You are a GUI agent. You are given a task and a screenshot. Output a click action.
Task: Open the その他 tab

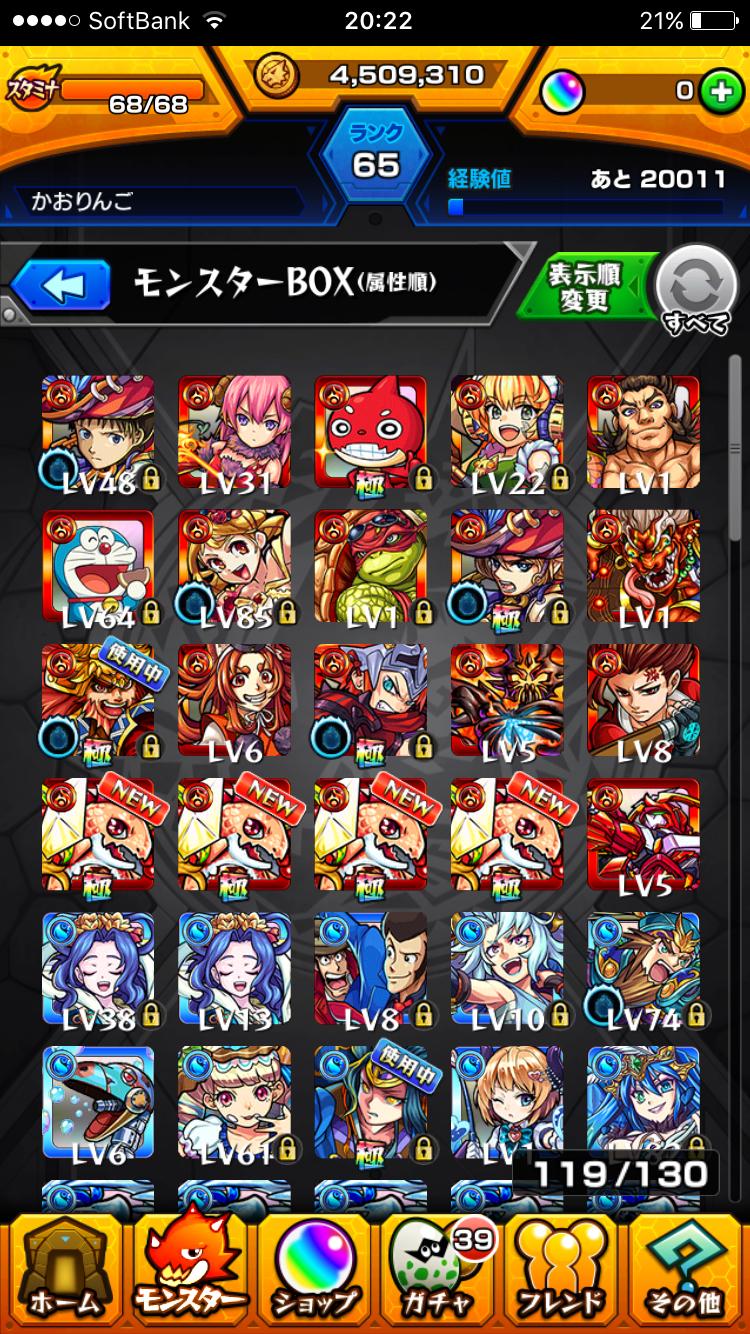(x=687, y=1270)
